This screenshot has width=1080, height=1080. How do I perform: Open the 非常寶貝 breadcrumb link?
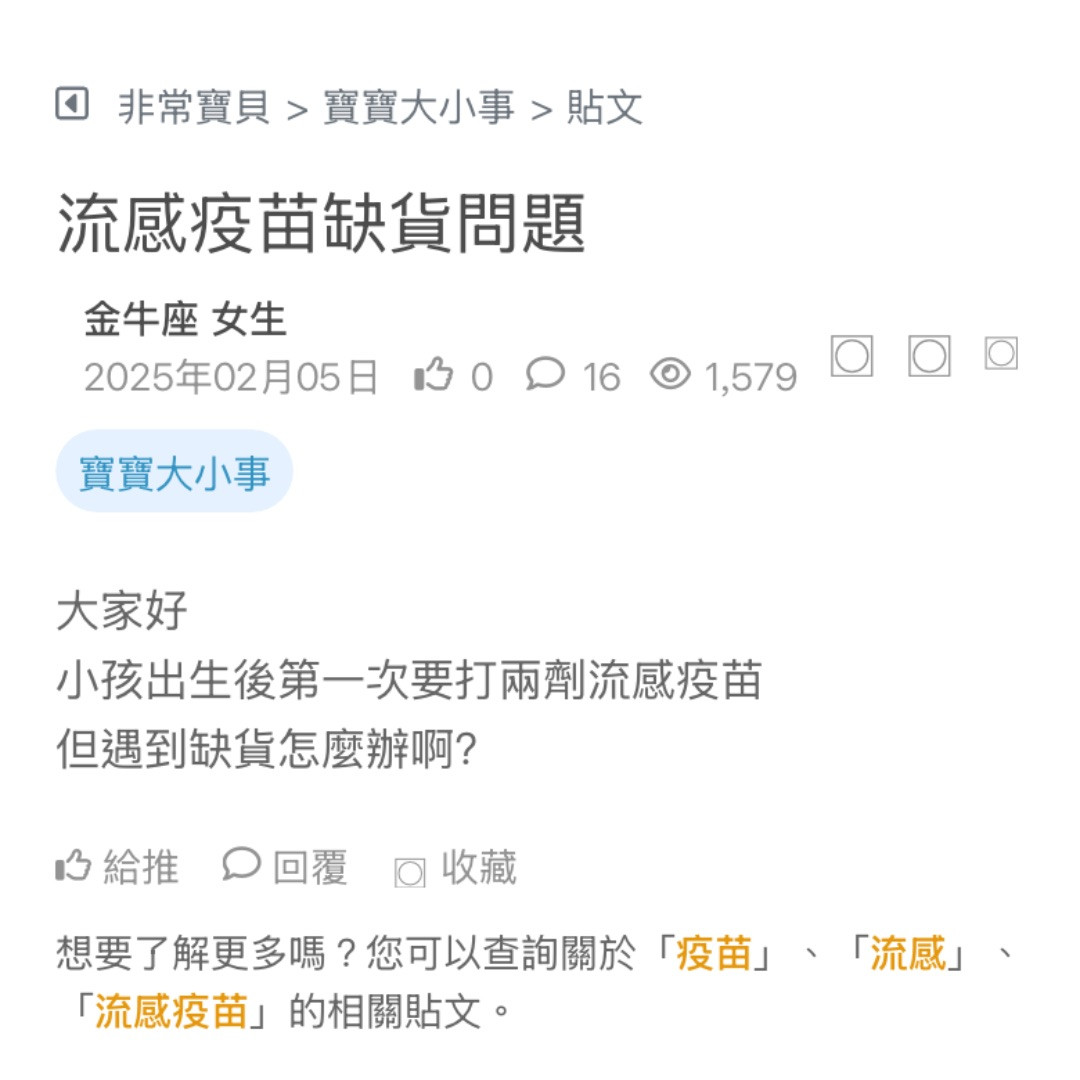pos(194,107)
